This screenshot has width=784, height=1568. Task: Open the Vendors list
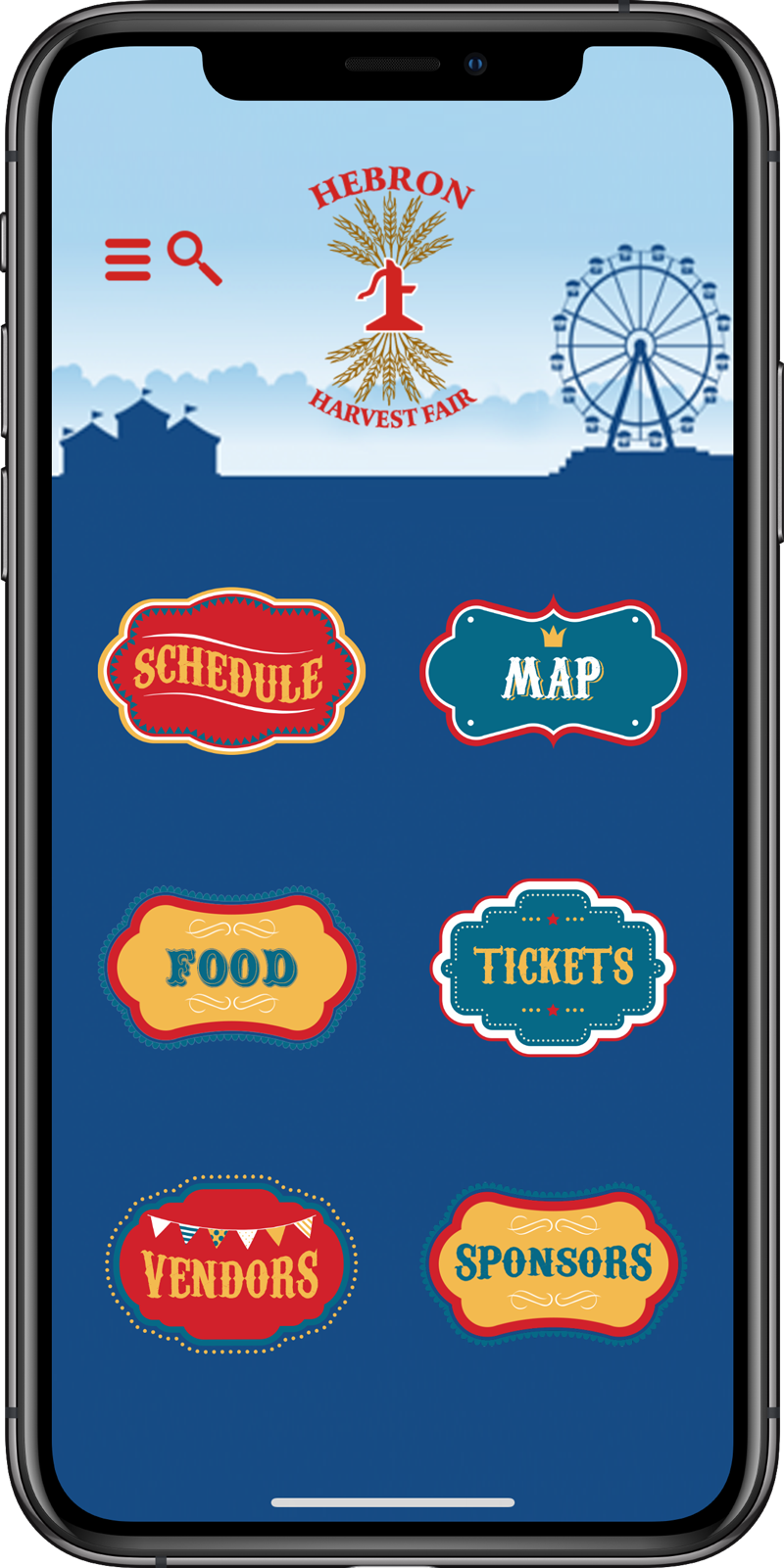[231, 1264]
